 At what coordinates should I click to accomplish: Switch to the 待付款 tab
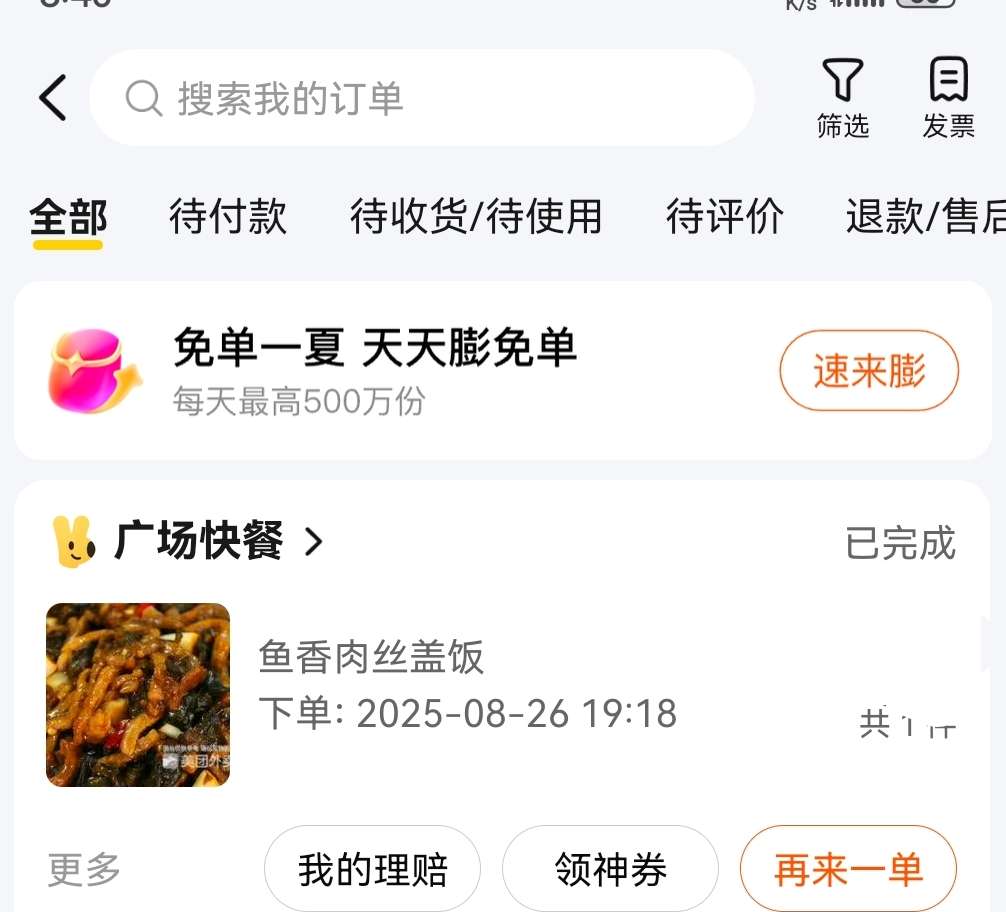click(x=228, y=217)
